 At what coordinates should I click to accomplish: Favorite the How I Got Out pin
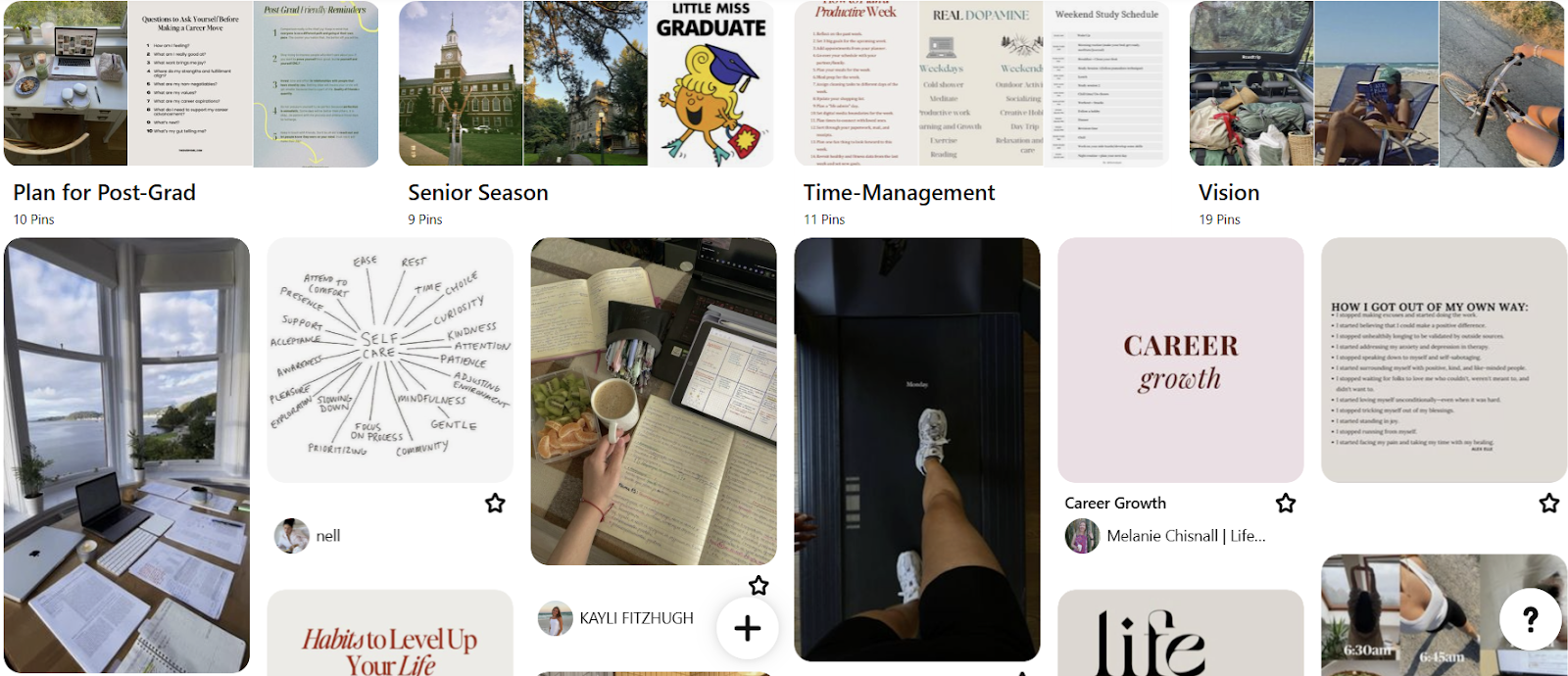coord(1548,504)
